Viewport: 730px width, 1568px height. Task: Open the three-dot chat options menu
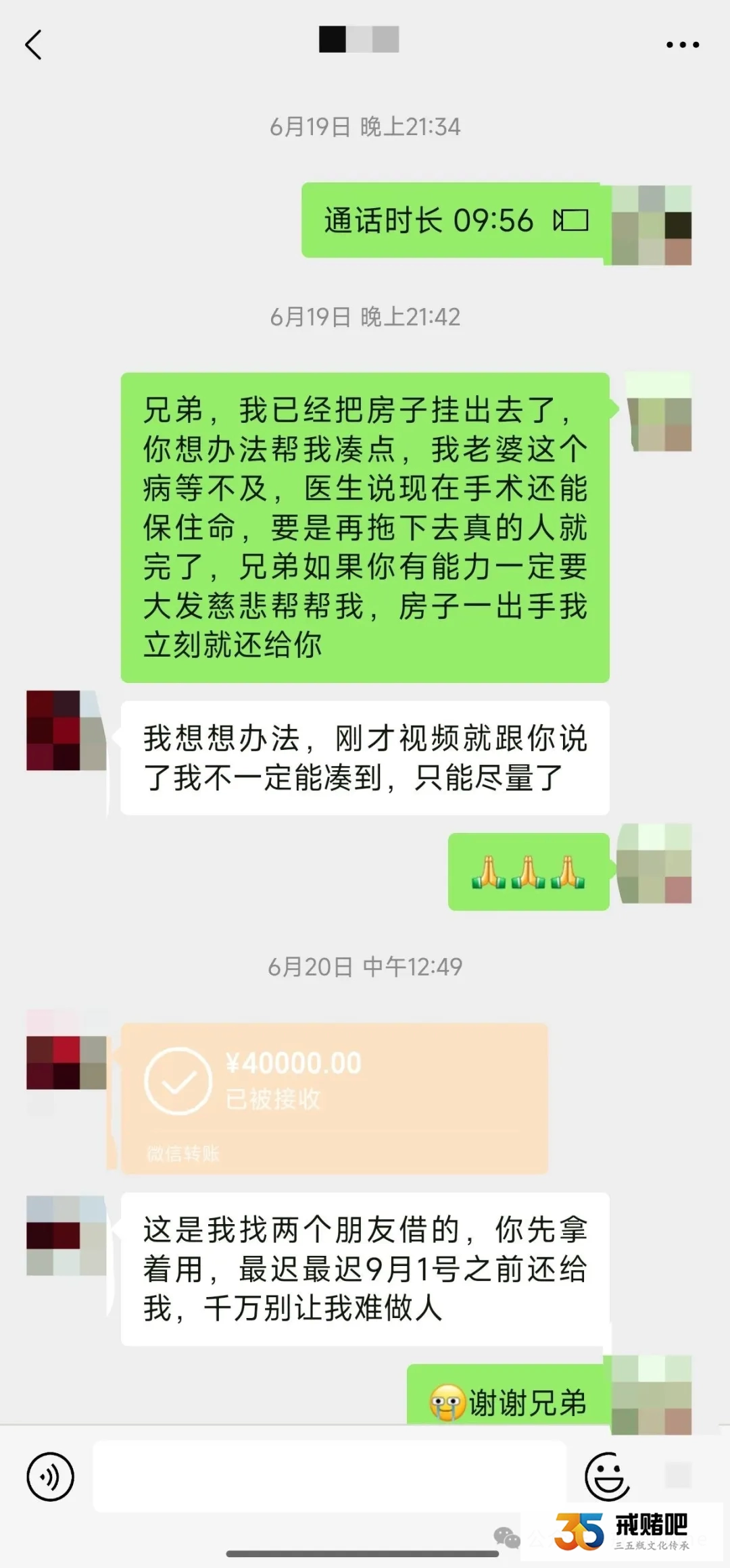[x=682, y=45]
